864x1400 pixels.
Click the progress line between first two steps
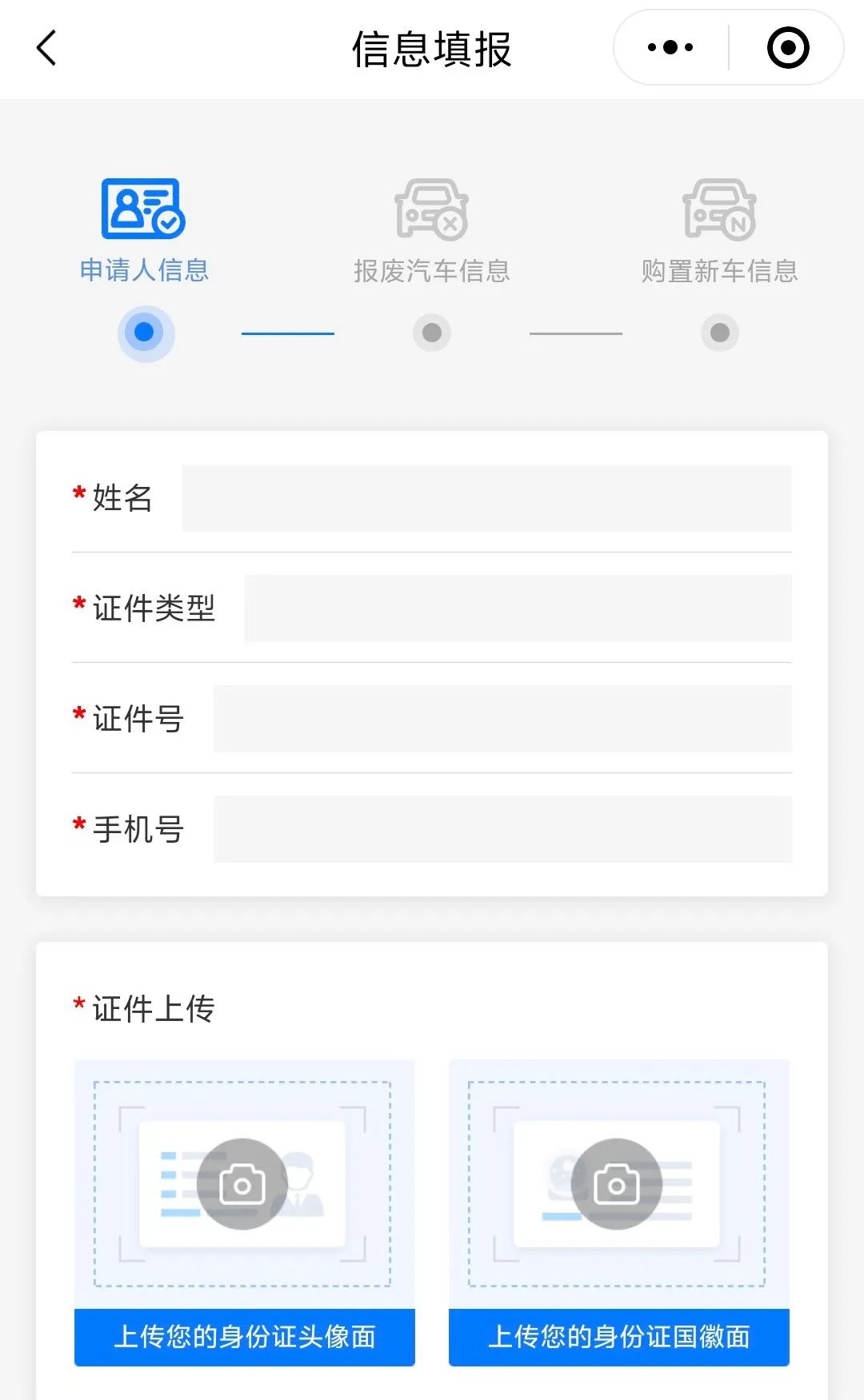[x=289, y=333]
